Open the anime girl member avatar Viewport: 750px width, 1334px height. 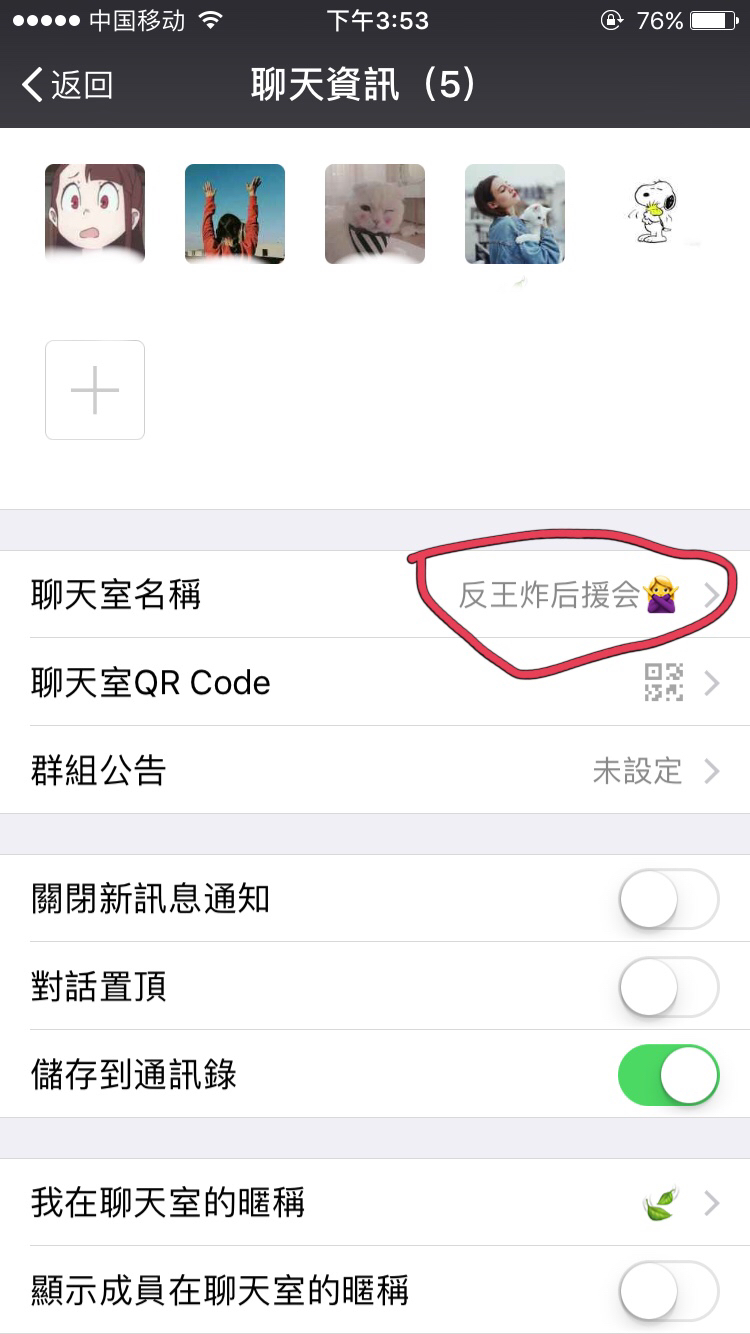click(x=95, y=214)
